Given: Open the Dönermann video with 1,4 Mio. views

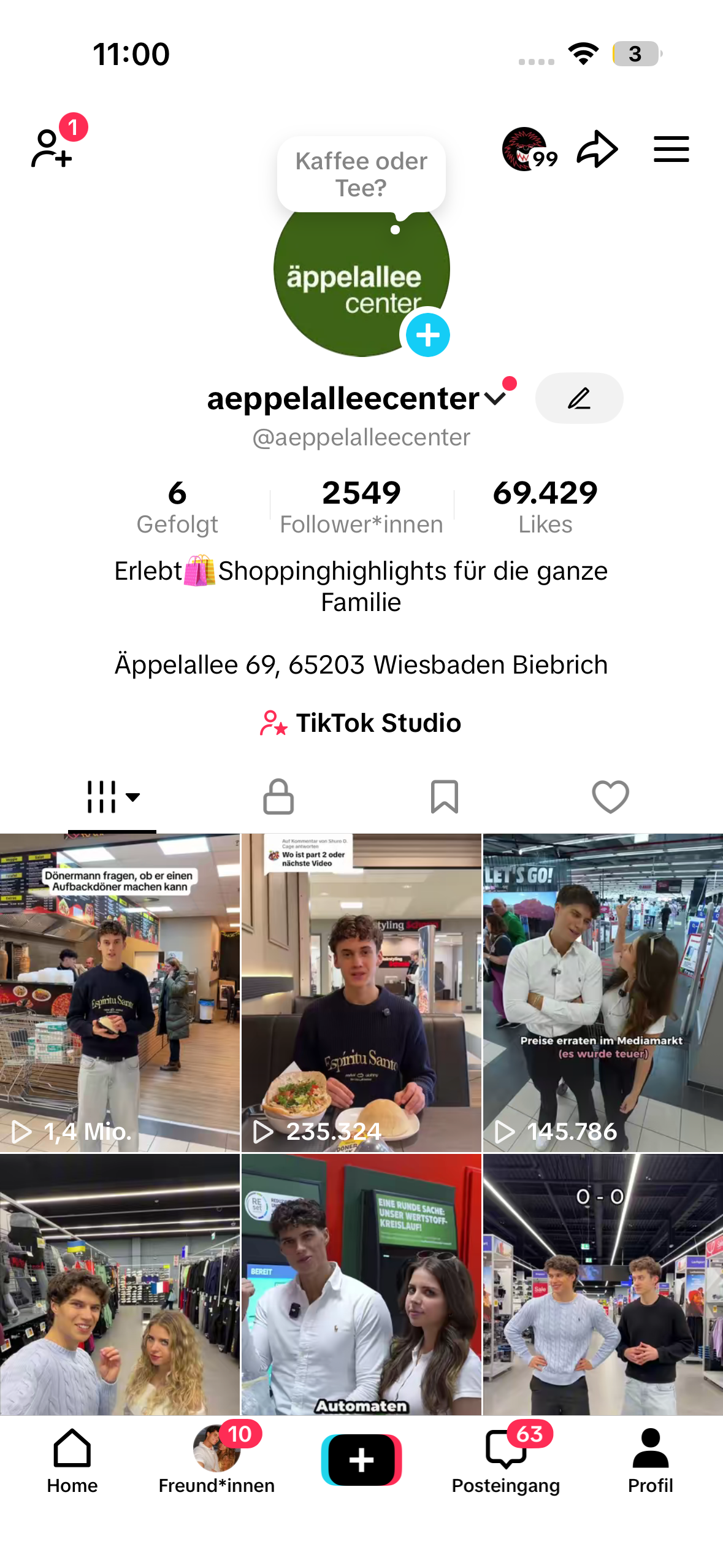Looking at the screenshot, I should [x=120, y=992].
